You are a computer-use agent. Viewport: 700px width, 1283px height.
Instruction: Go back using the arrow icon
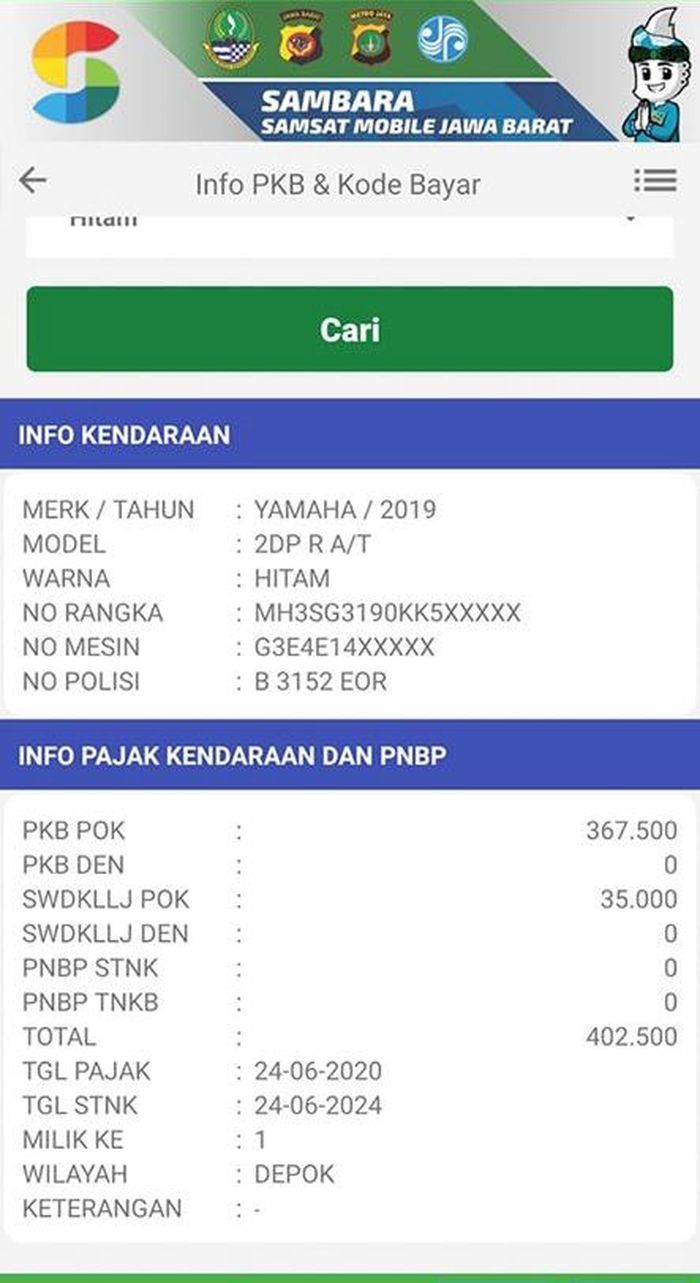tap(33, 181)
